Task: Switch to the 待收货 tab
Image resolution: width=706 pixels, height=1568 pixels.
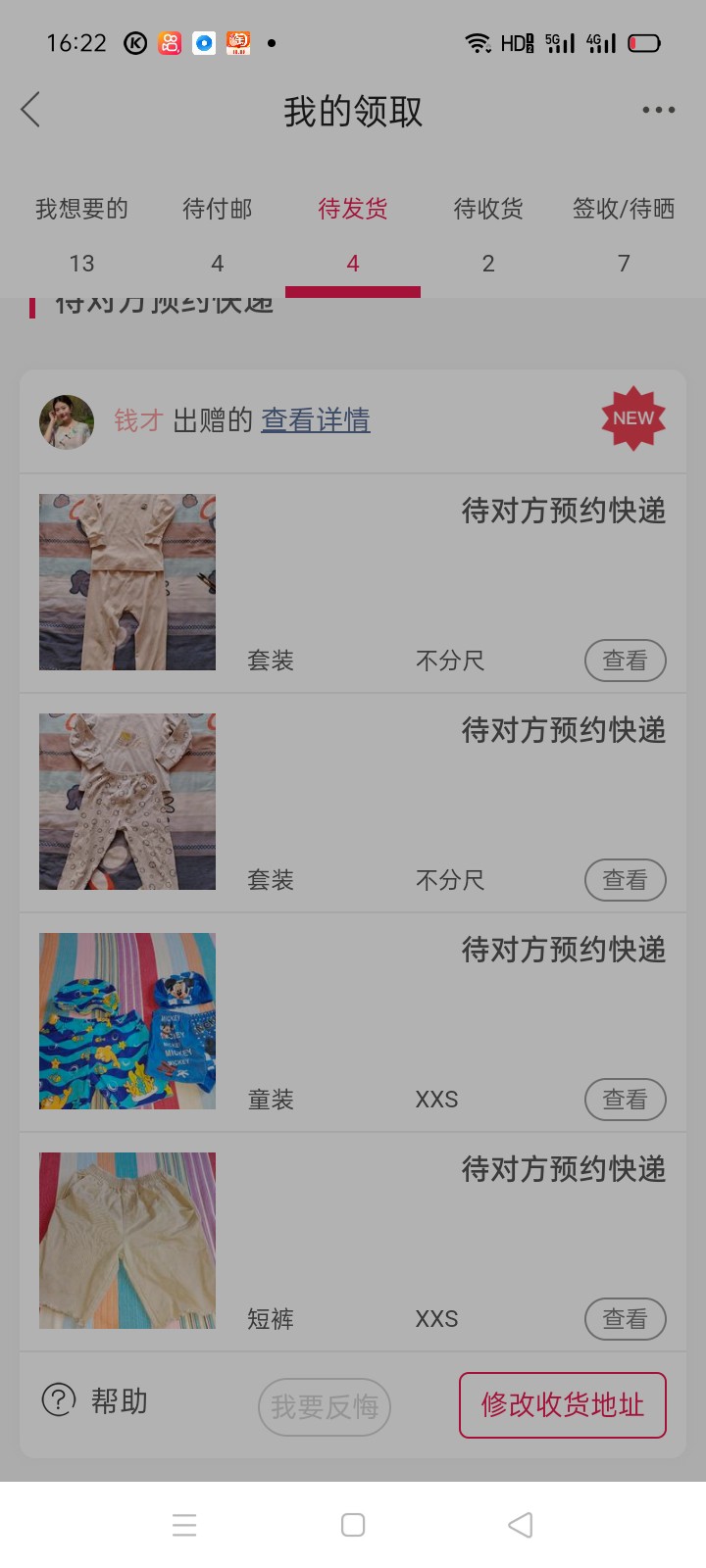Action: tap(487, 233)
